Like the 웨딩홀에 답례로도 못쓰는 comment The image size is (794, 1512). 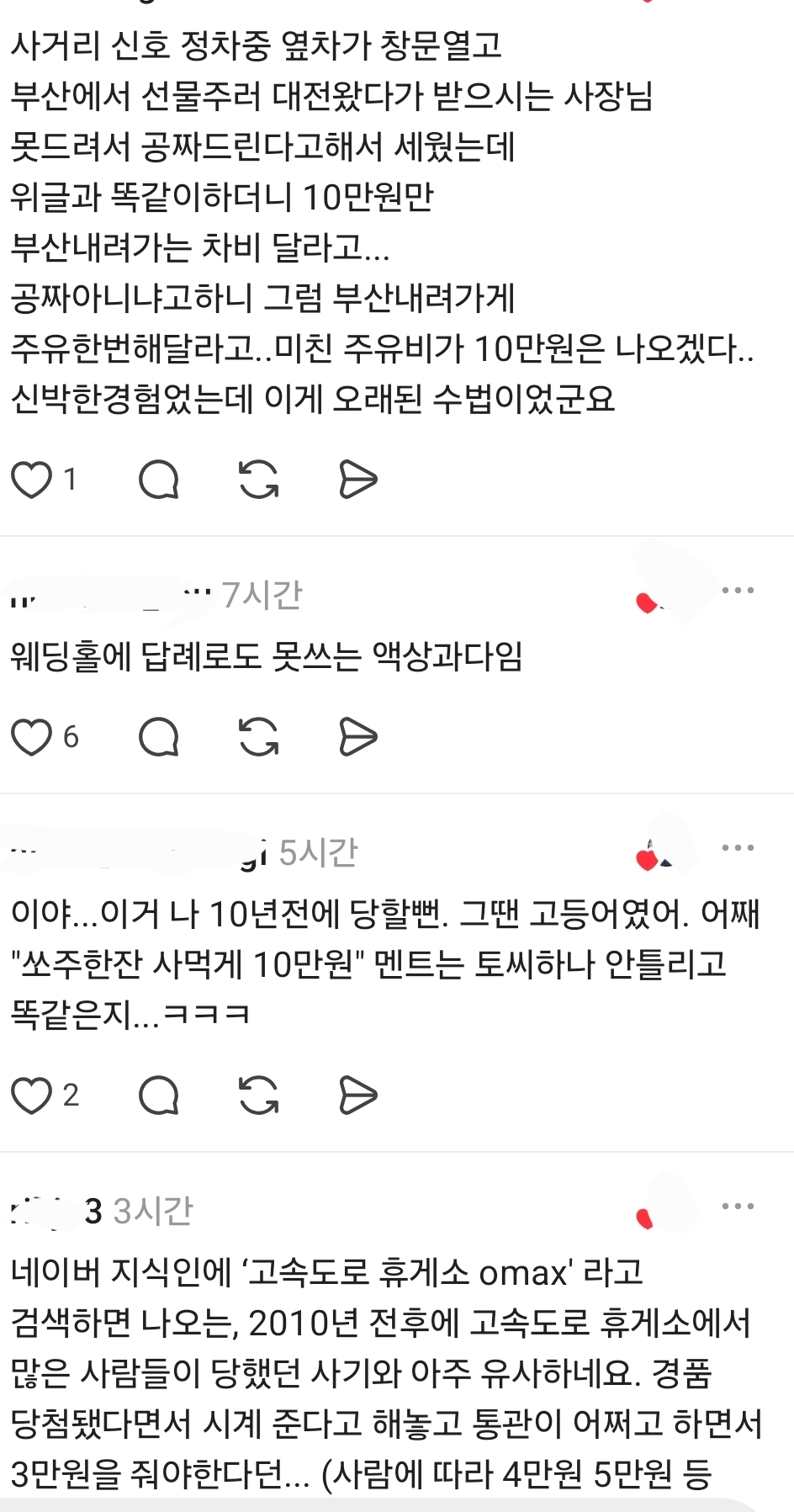tap(32, 738)
